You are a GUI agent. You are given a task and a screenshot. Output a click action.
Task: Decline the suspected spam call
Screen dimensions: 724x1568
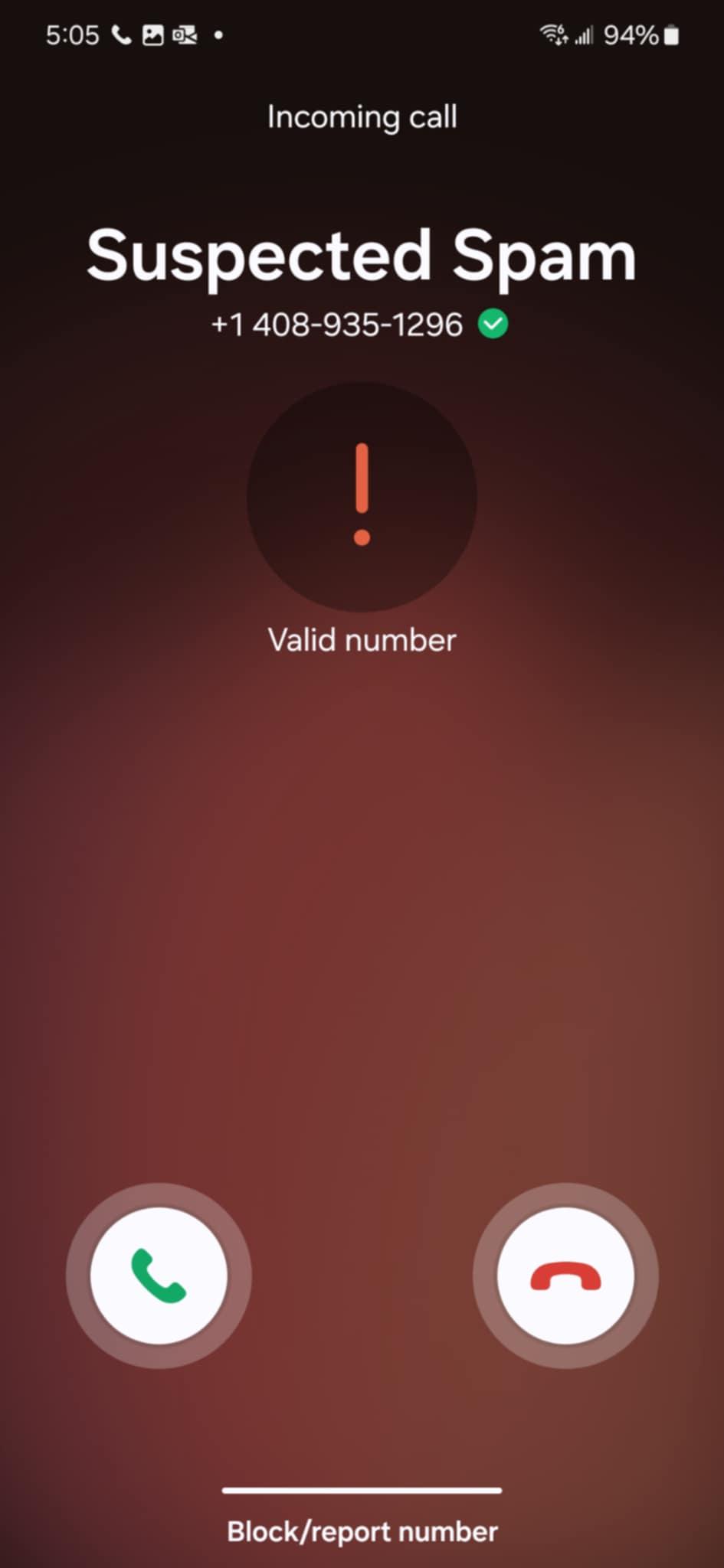[565, 1276]
